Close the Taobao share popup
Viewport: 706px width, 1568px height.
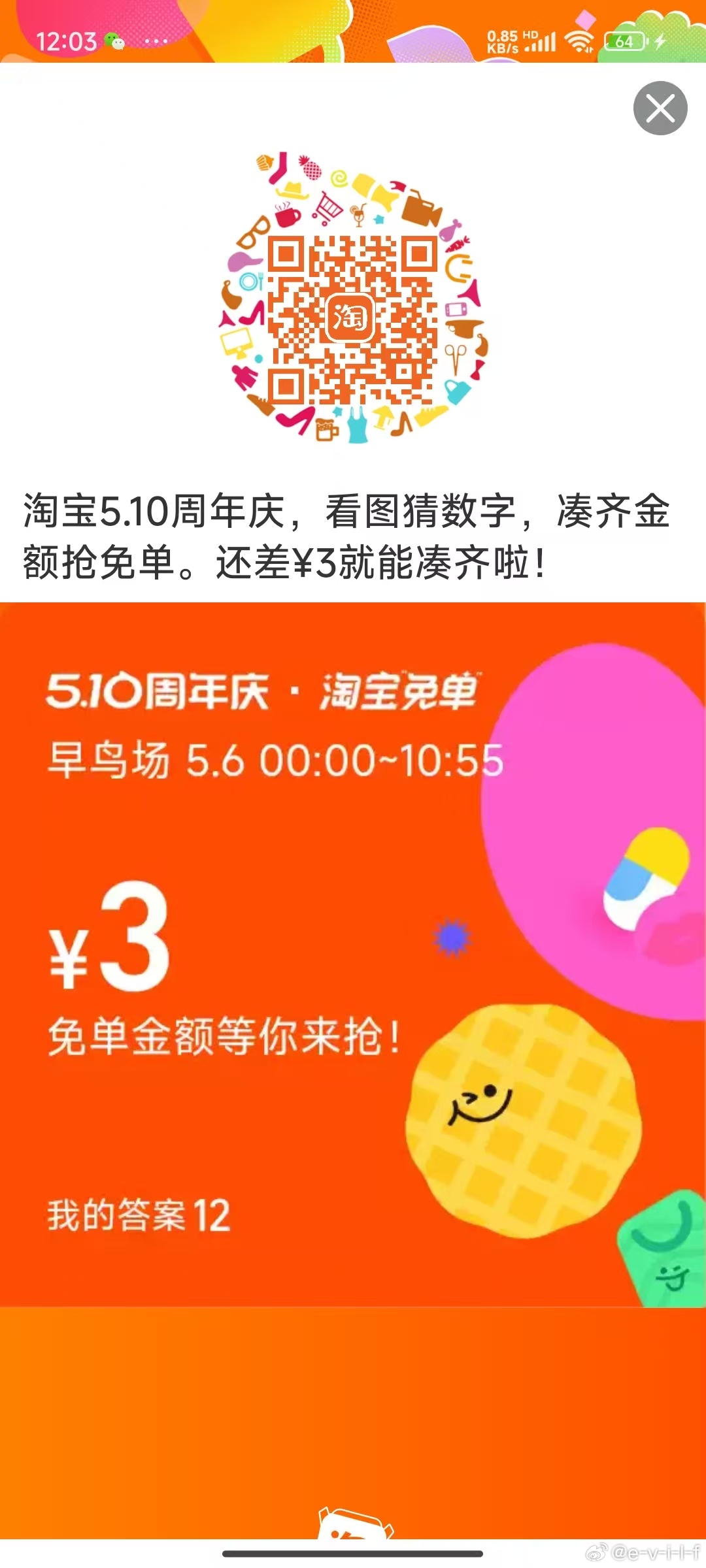tap(660, 108)
